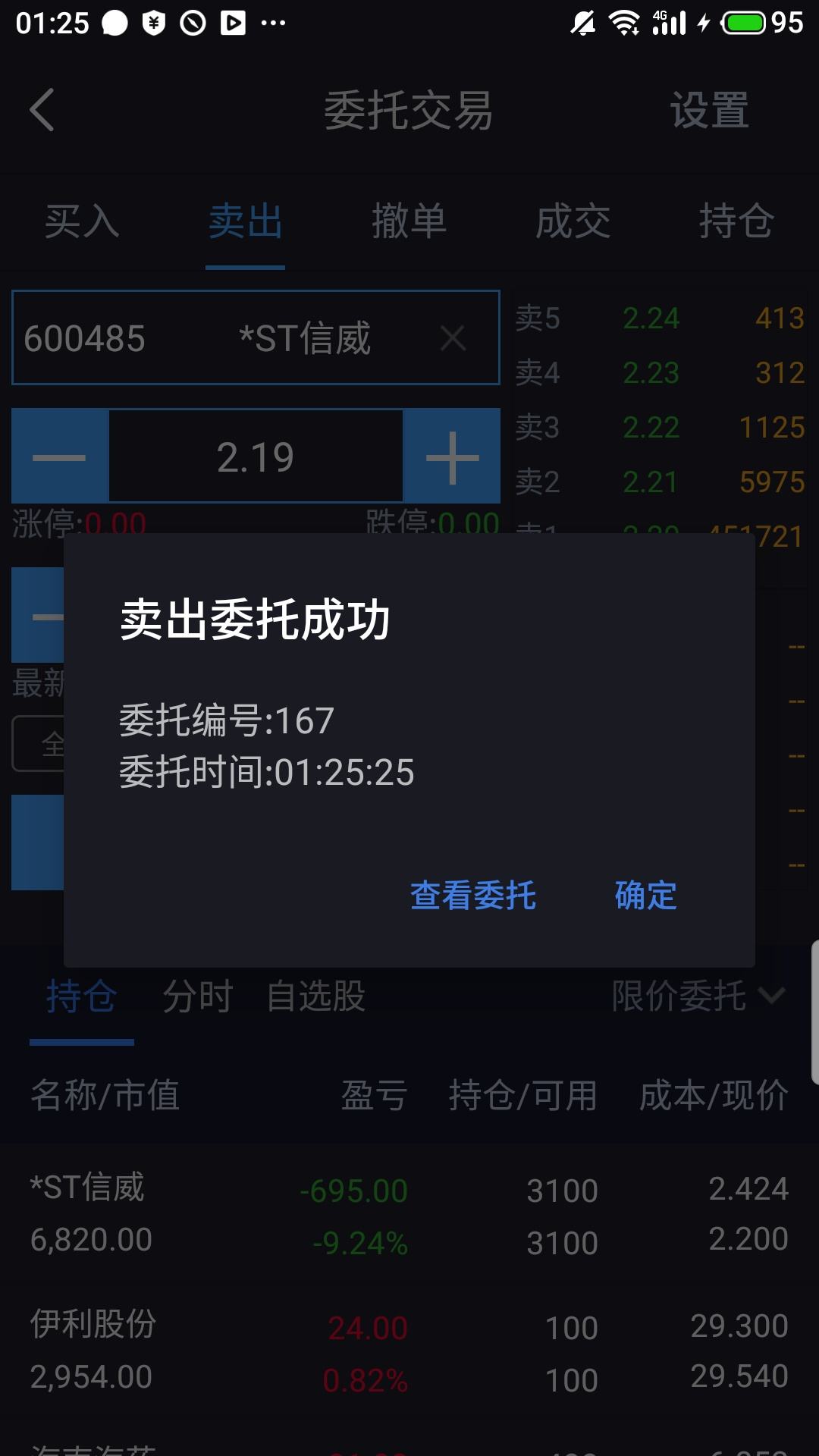Switch to the 买入 tab
The width and height of the screenshot is (819, 1456).
(x=82, y=222)
